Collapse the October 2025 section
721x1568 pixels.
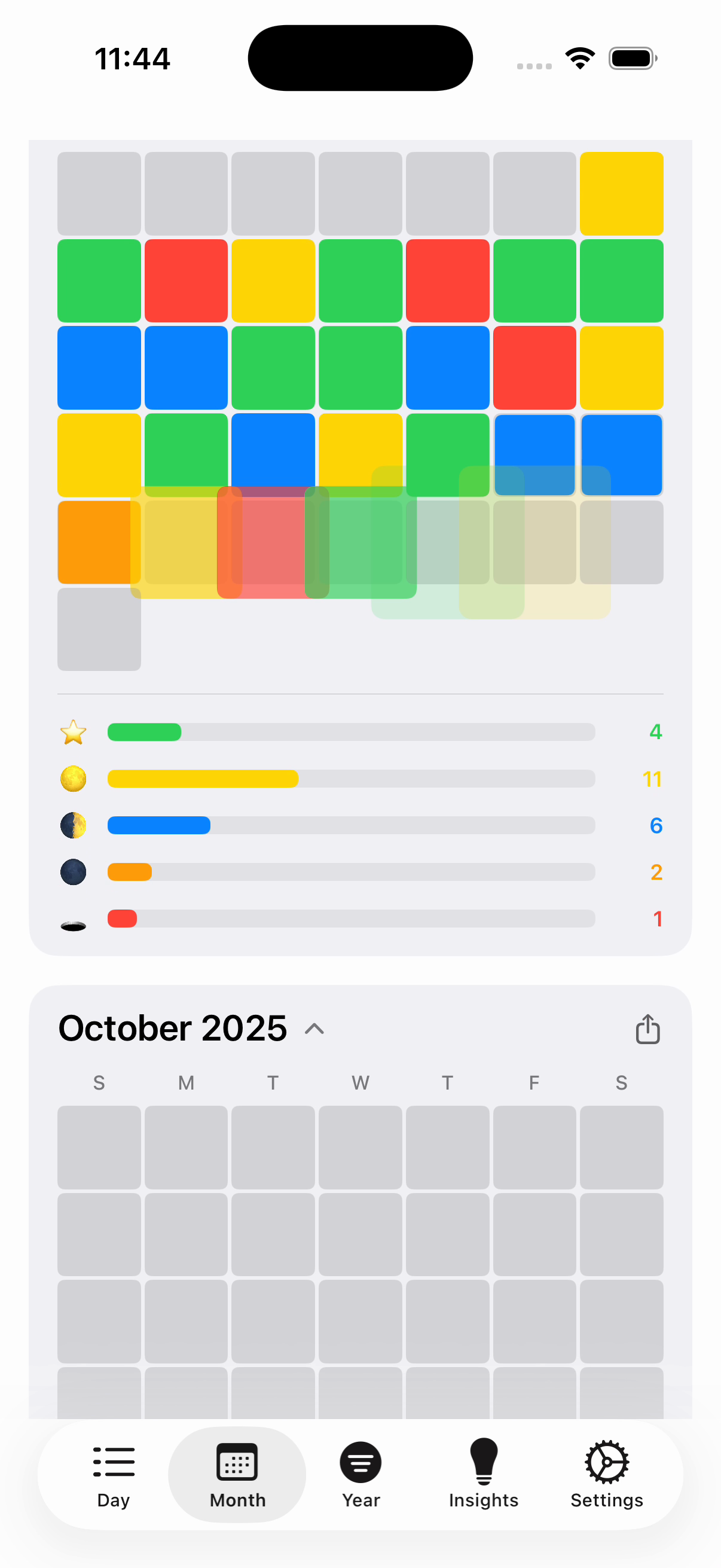314,1029
